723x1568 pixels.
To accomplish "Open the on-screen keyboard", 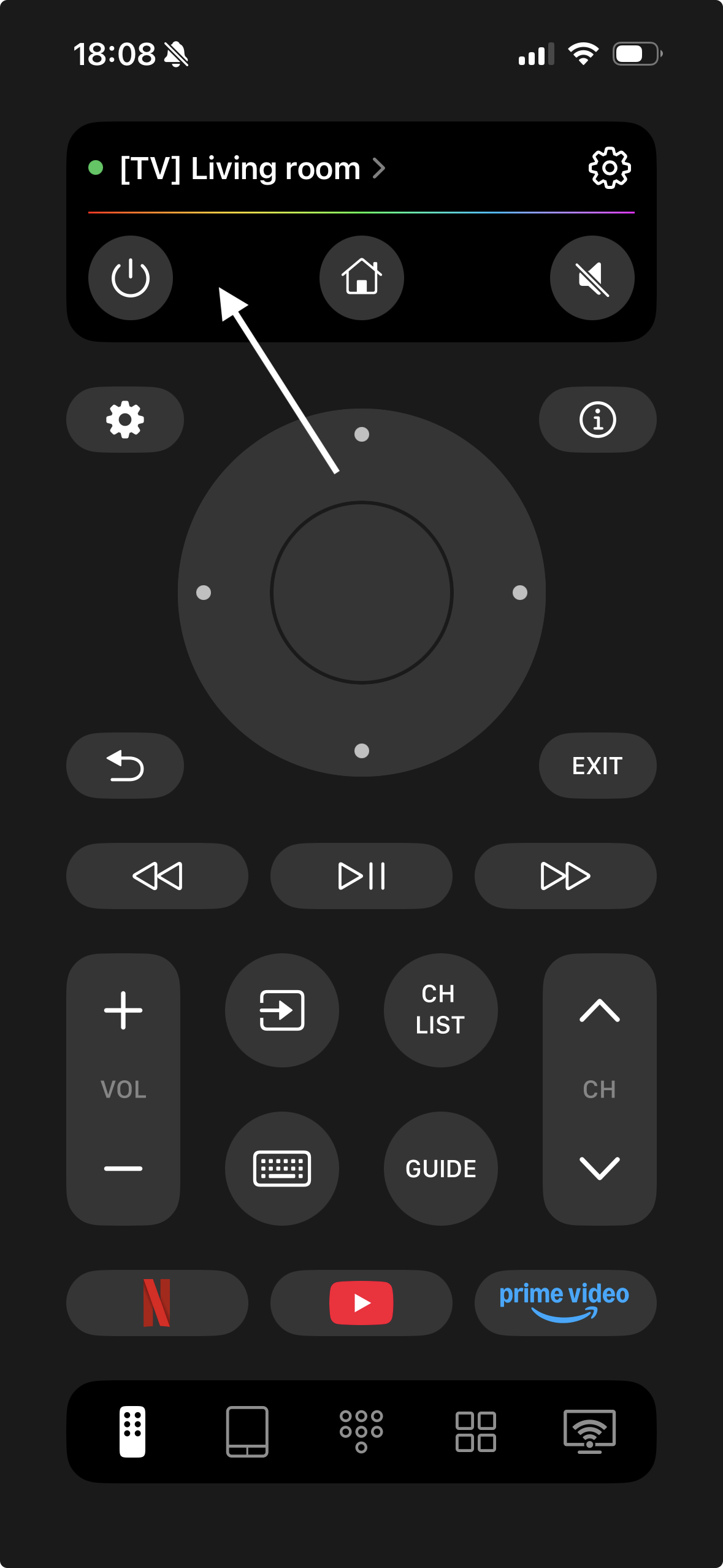I will [281, 1168].
